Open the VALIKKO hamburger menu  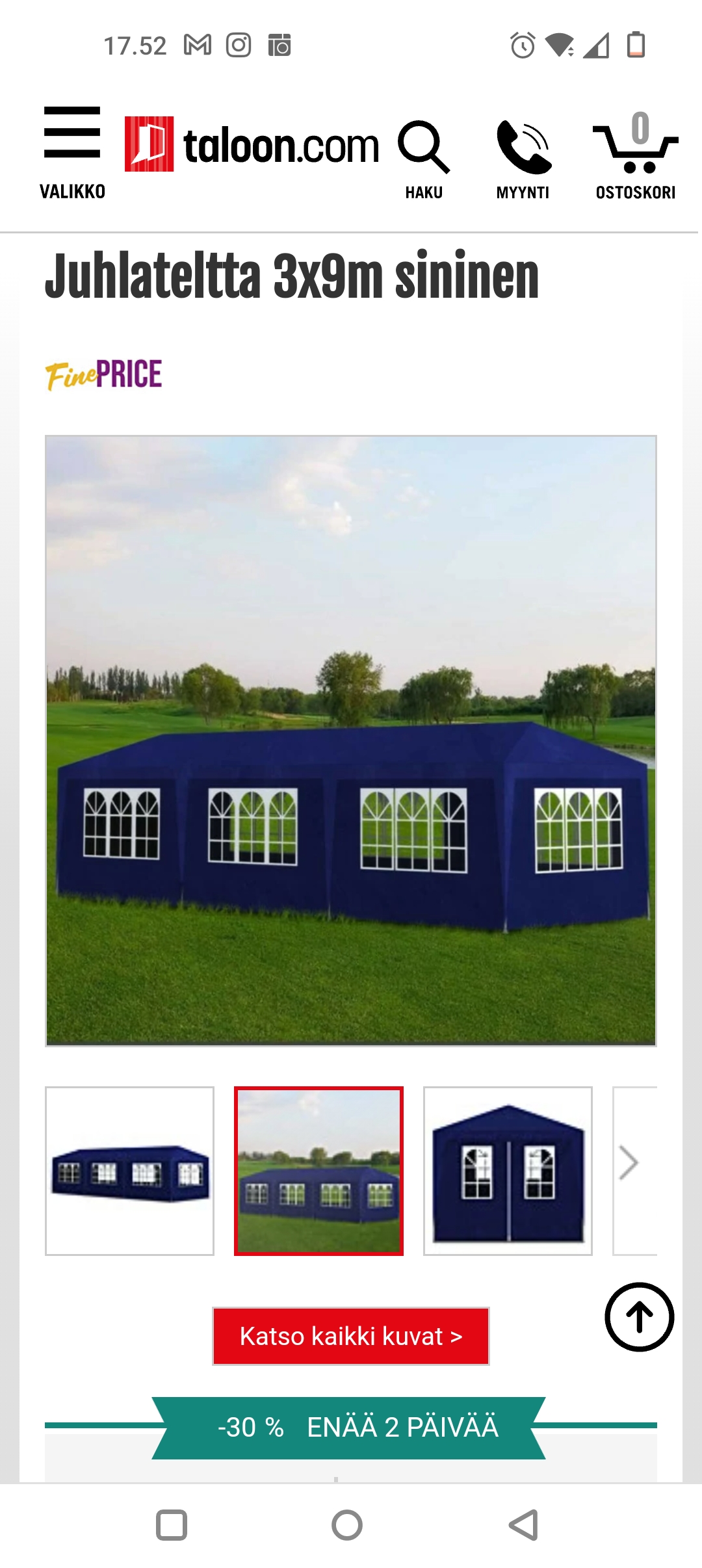click(72, 151)
